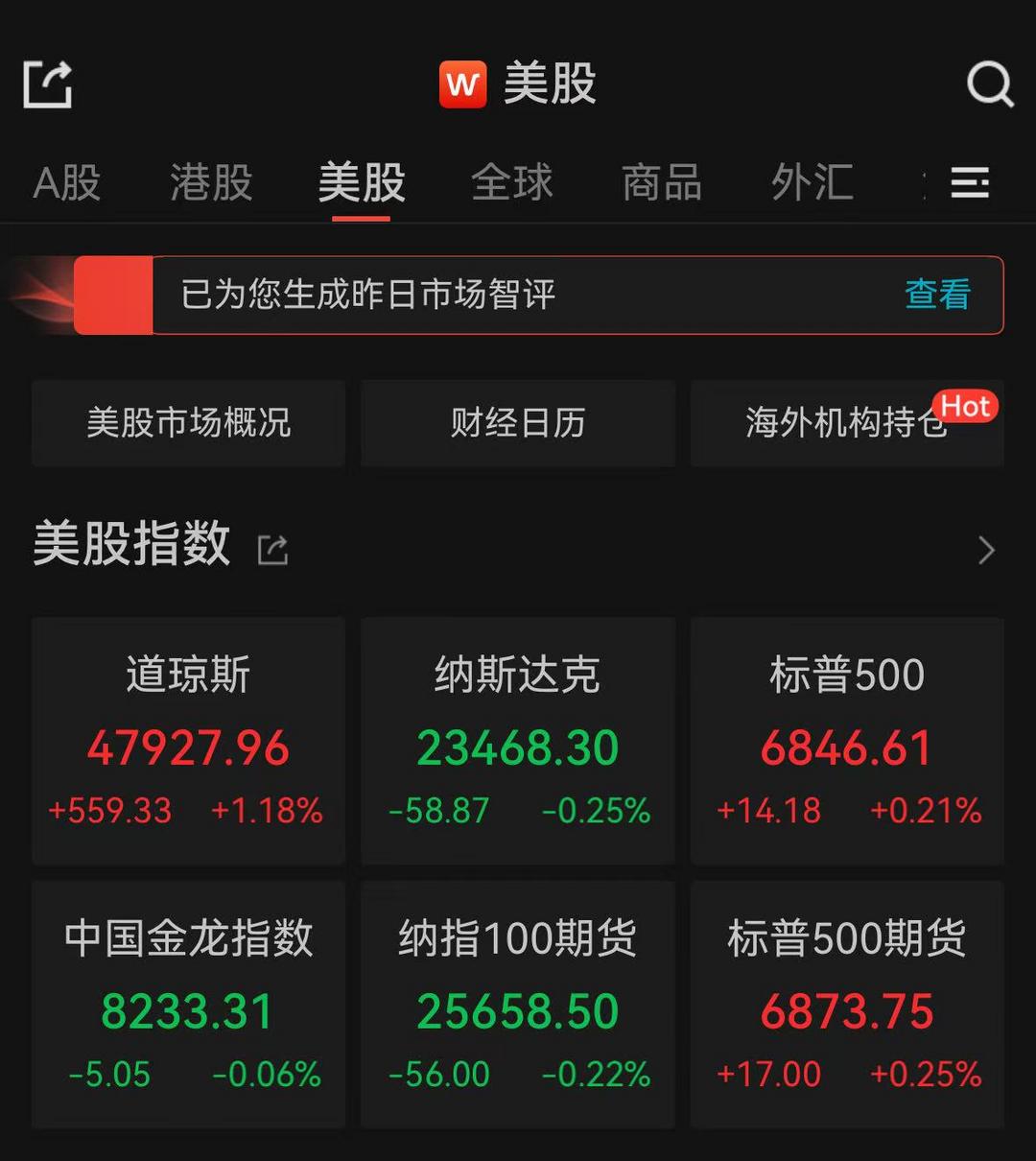Open search with the magnifier icon

(990, 83)
